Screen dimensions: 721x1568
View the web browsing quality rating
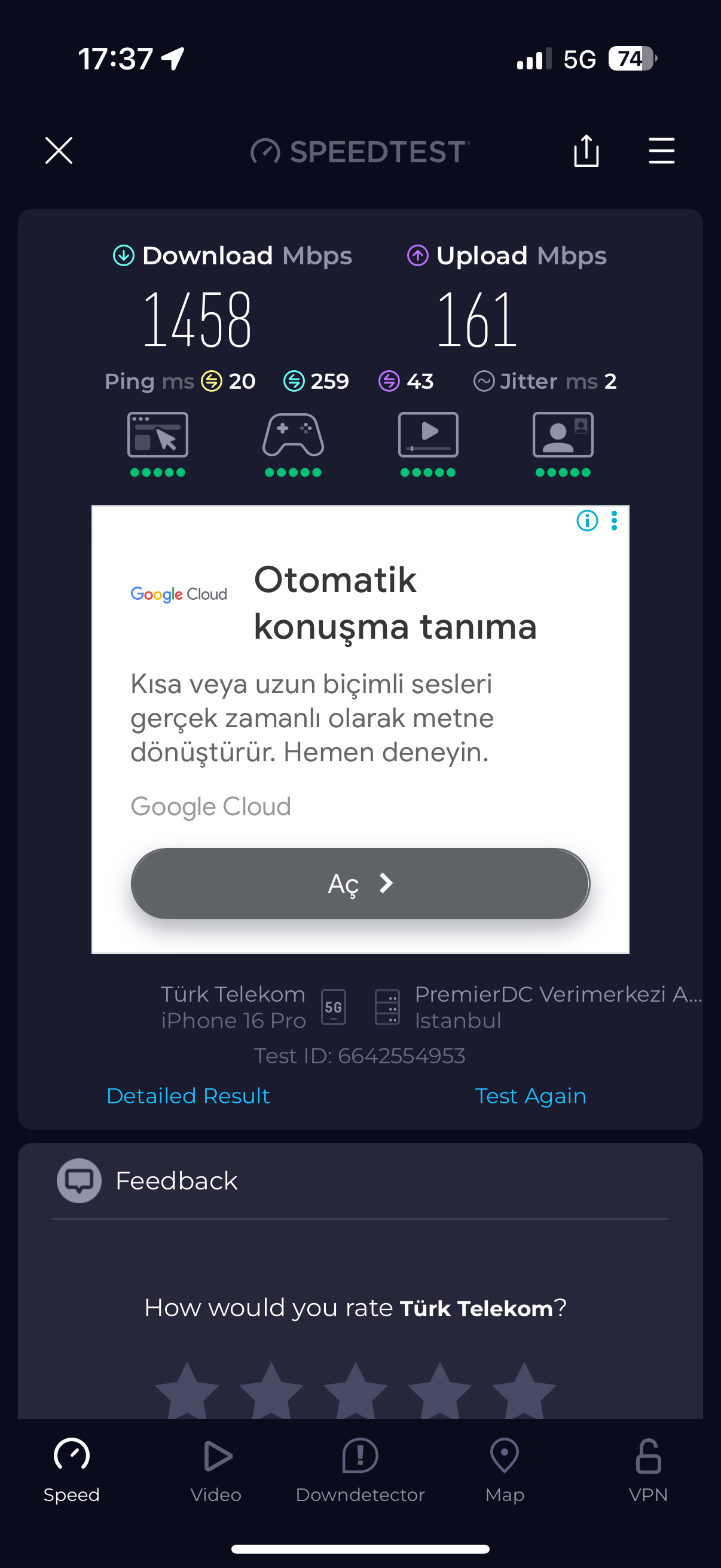[158, 444]
